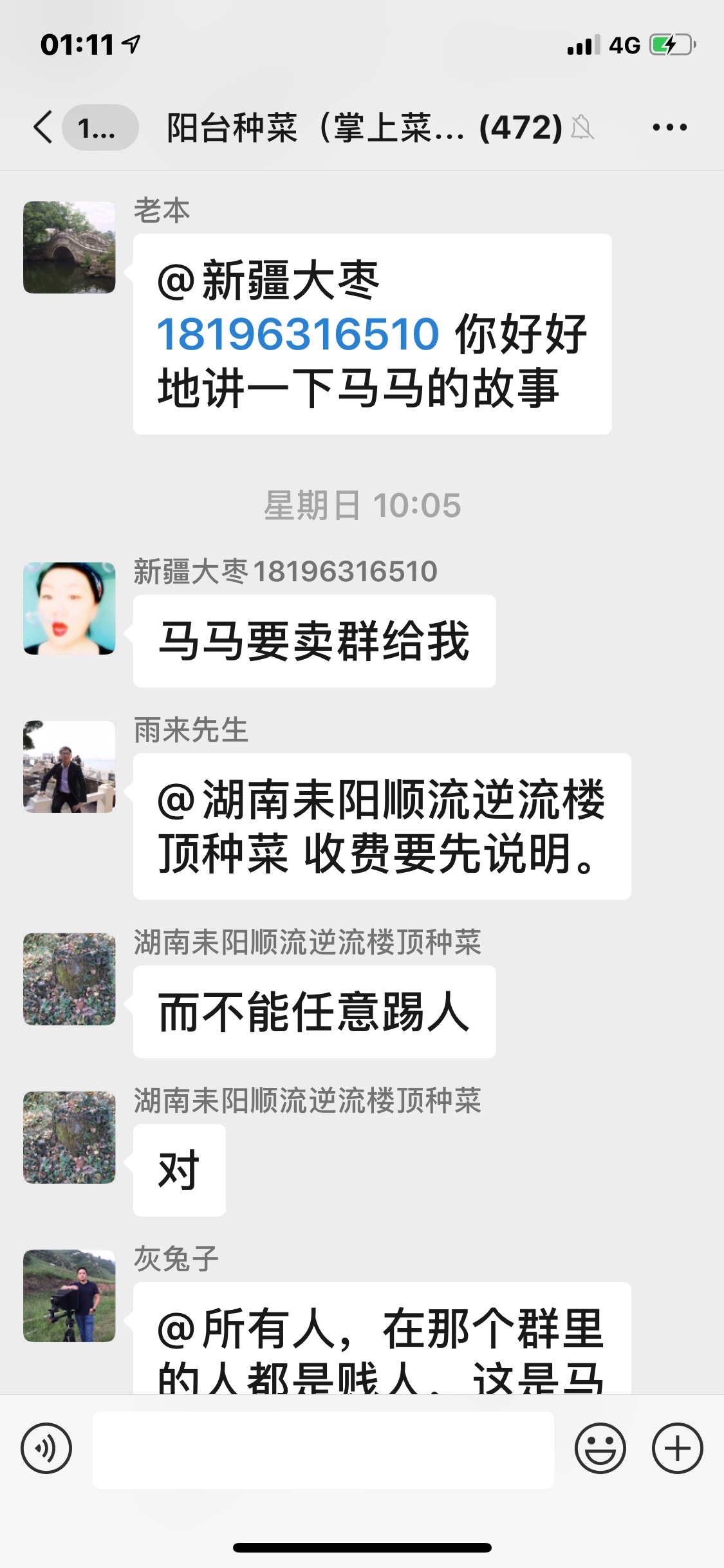Open 灰兔子's profile picture
This screenshot has width=724, height=1568.
[x=70, y=1296]
